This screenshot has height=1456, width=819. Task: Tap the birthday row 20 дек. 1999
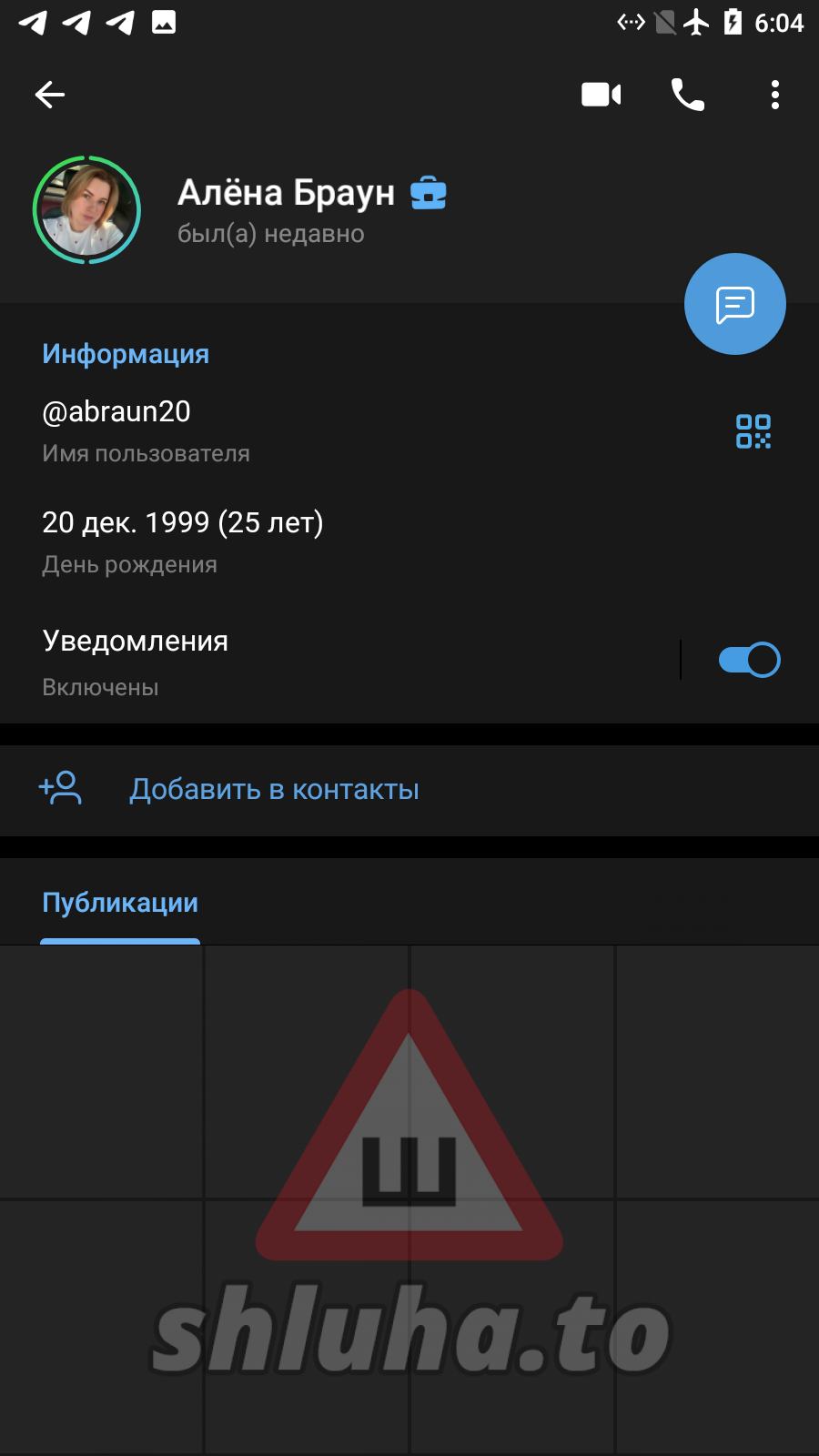[273, 541]
